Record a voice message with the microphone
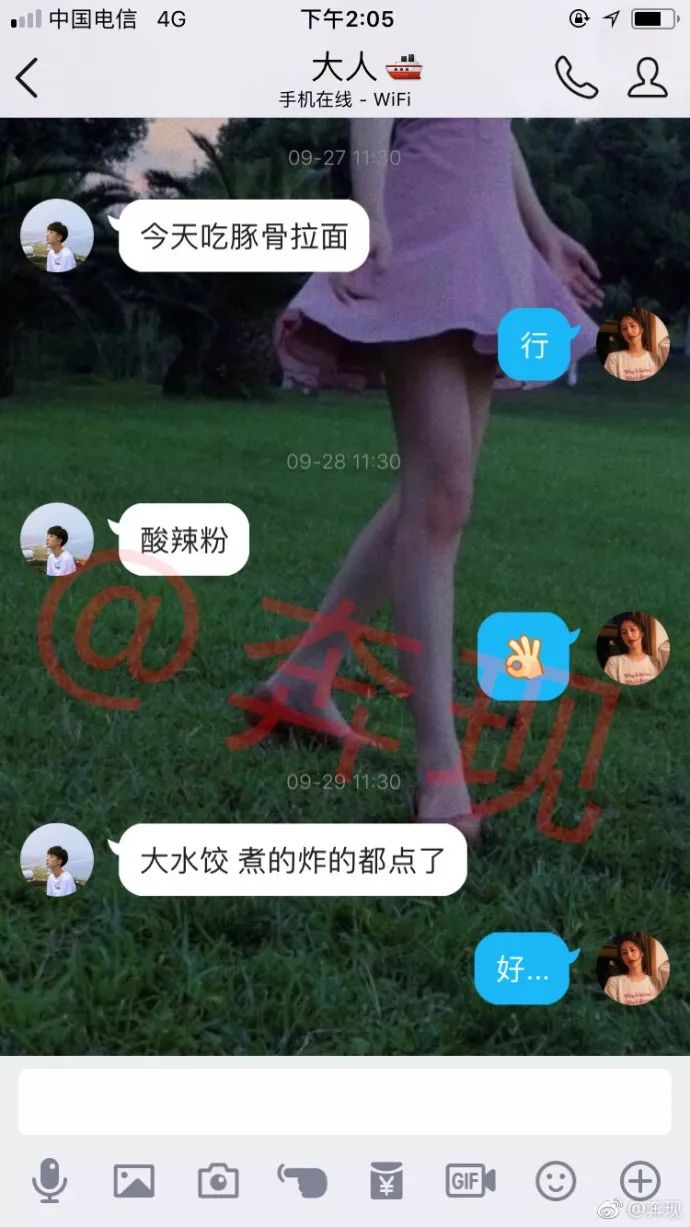Viewport: 690px width, 1227px height. click(49, 1181)
